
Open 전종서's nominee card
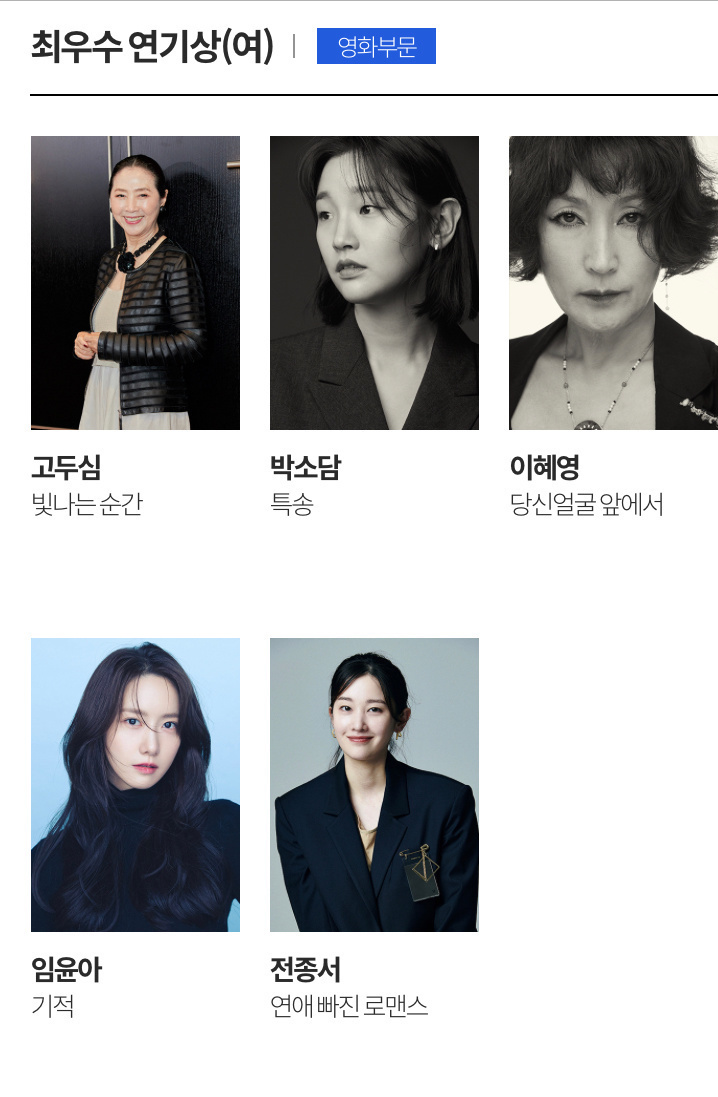tap(374, 785)
